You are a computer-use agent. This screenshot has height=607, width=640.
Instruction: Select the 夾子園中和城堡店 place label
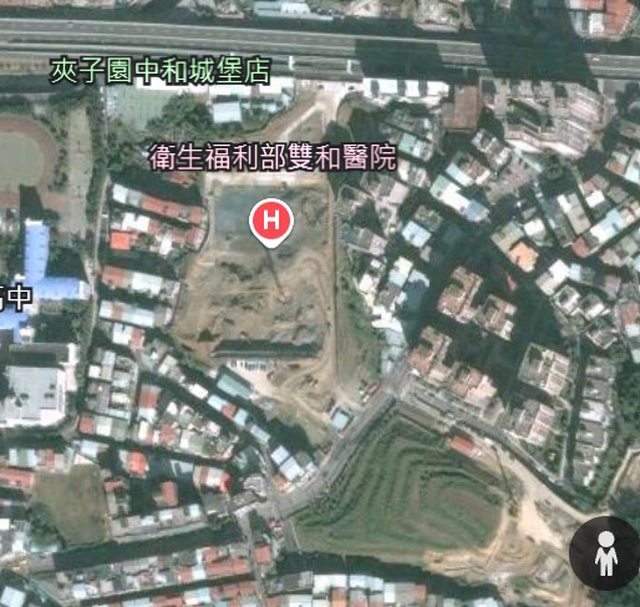tap(161, 72)
